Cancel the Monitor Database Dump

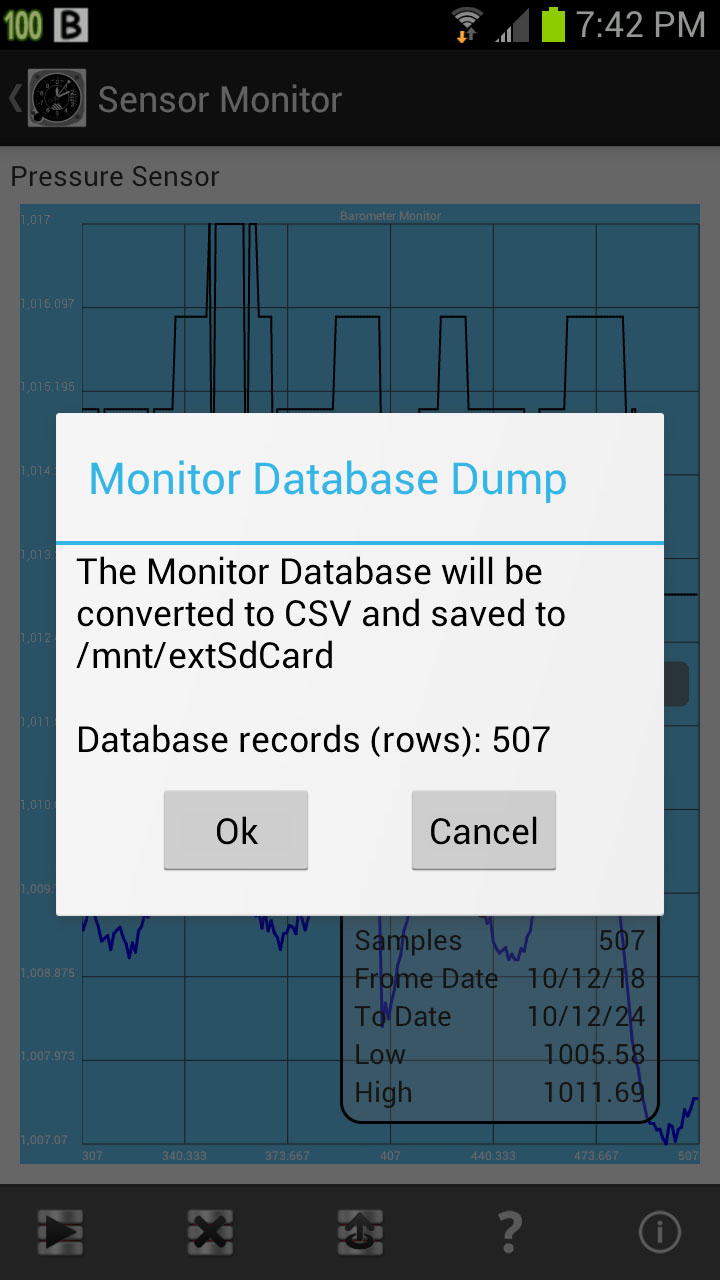click(x=483, y=830)
